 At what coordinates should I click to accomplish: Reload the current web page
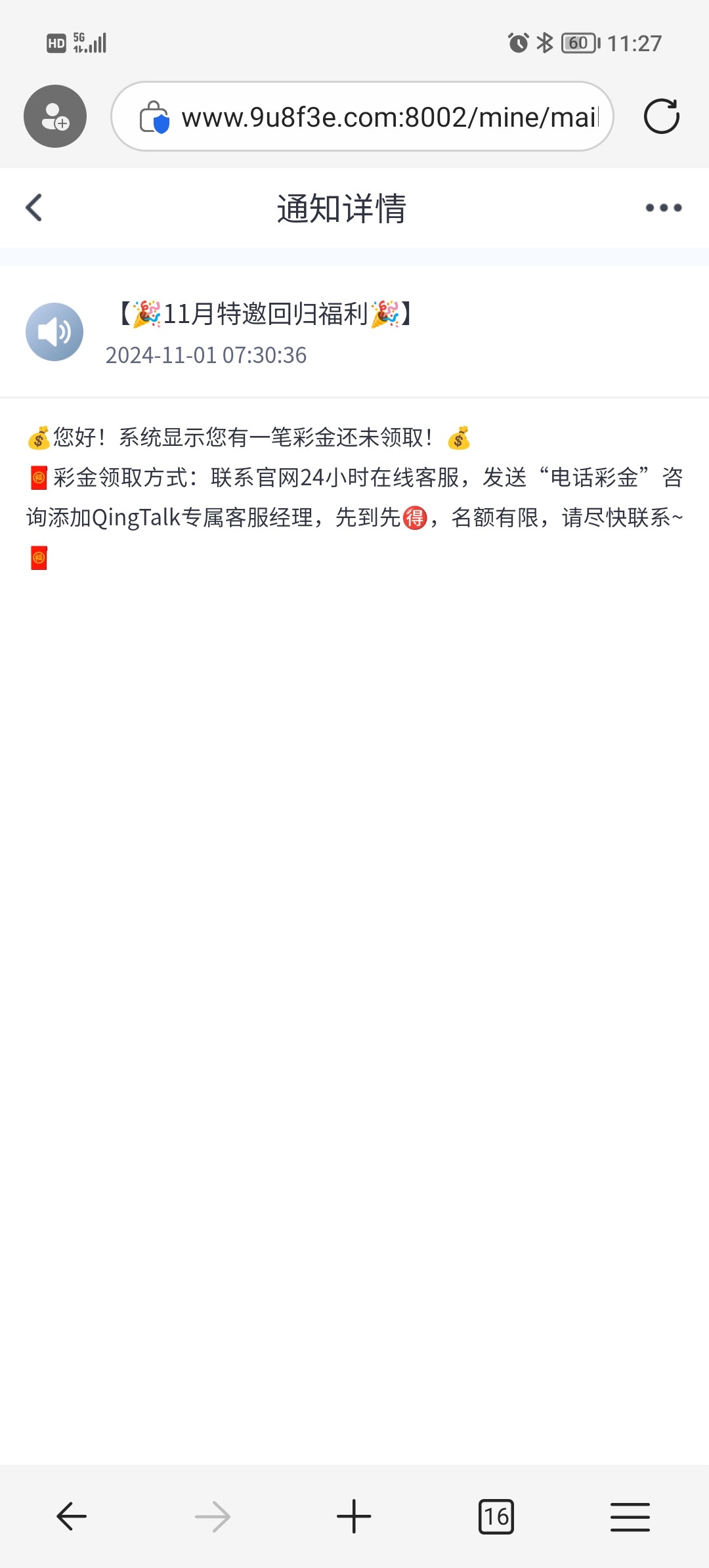point(661,117)
